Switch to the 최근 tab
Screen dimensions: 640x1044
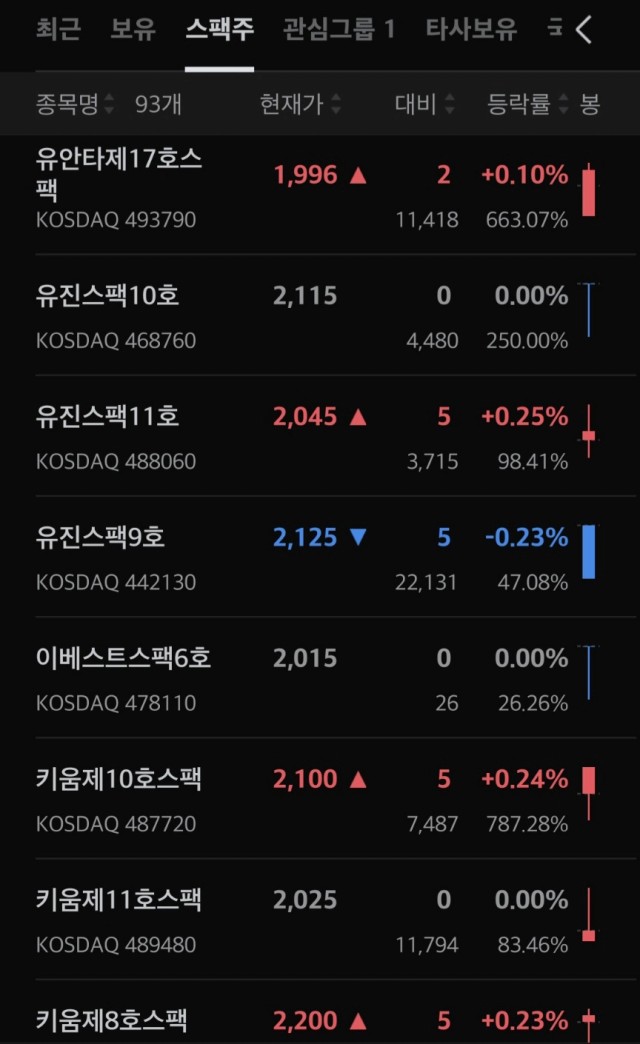pyautogui.click(x=59, y=29)
